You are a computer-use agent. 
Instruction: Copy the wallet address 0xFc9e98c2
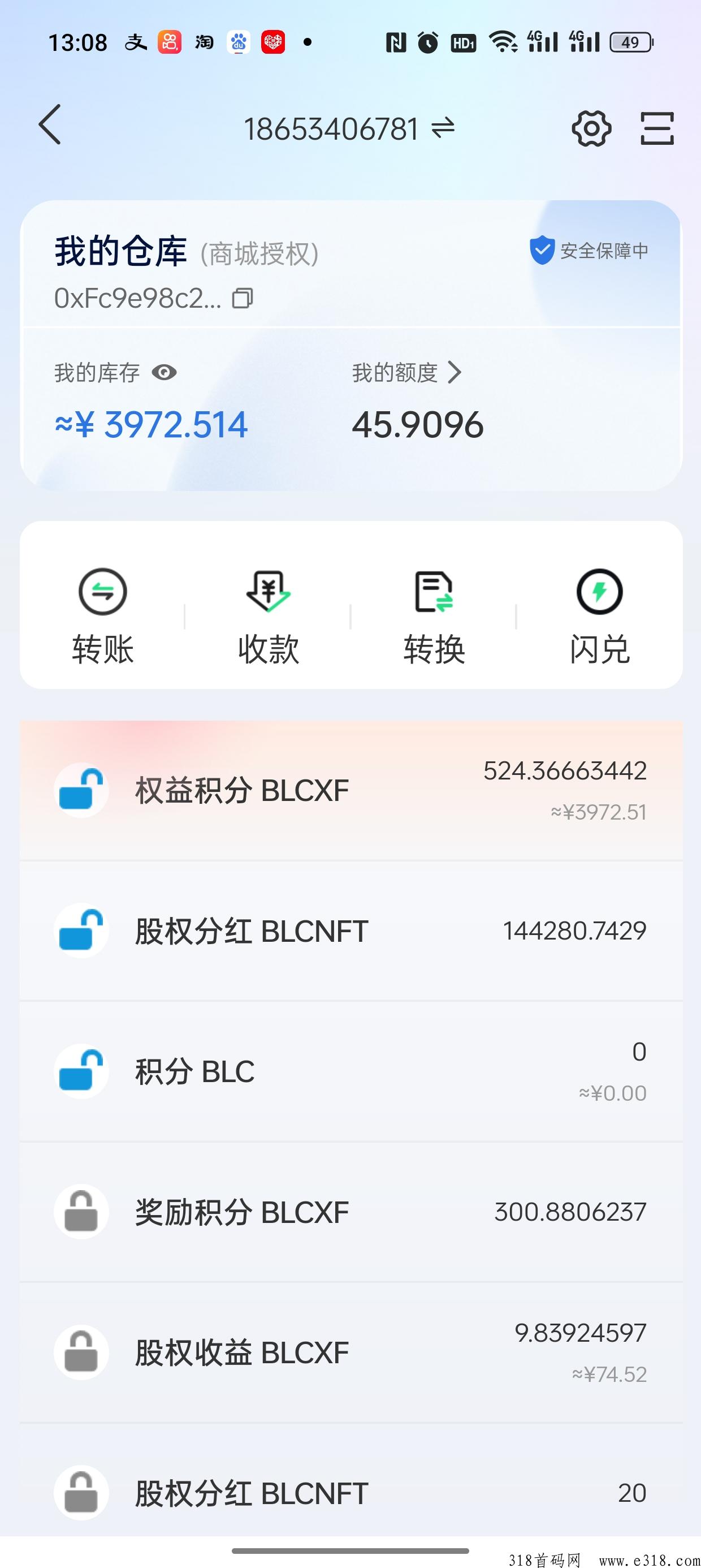tap(242, 298)
